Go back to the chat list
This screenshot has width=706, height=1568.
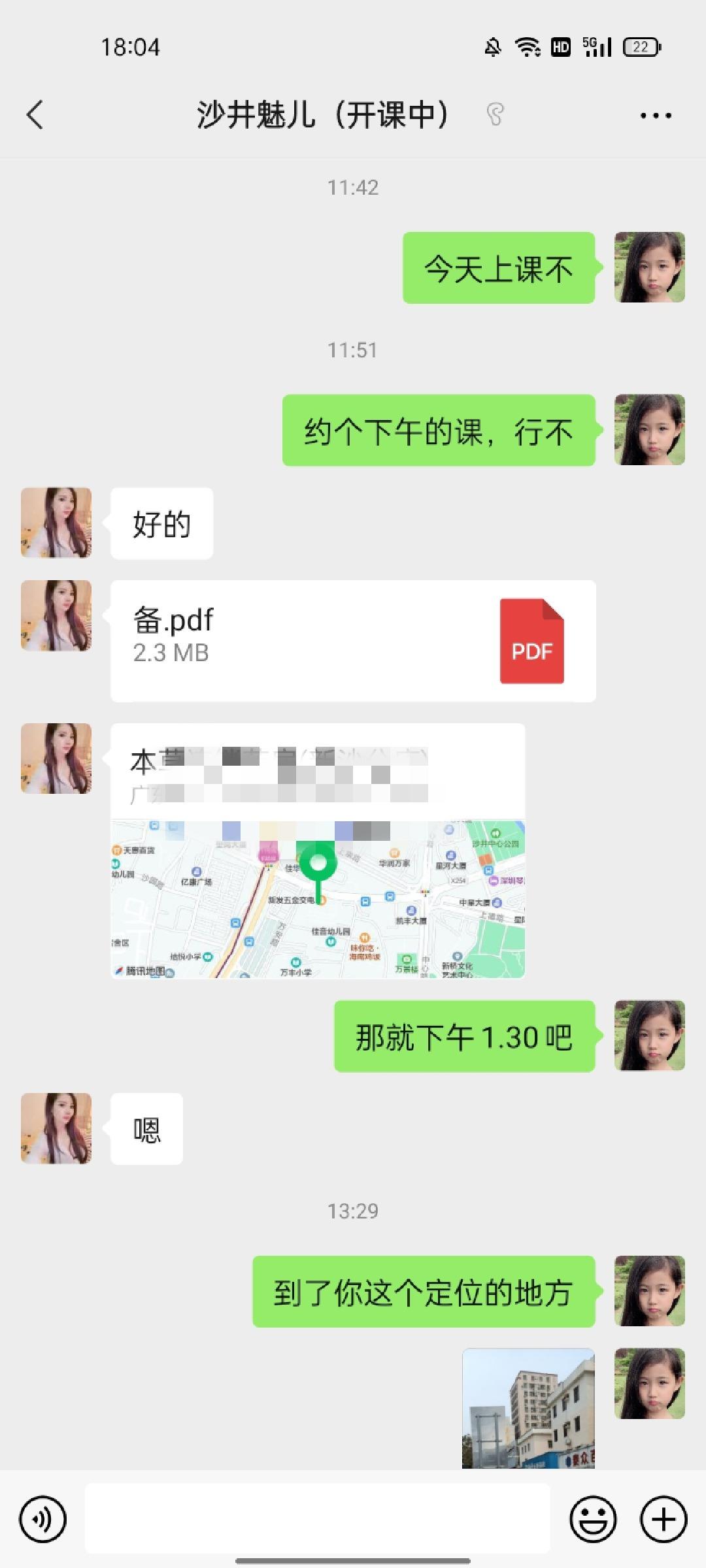(35, 115)
